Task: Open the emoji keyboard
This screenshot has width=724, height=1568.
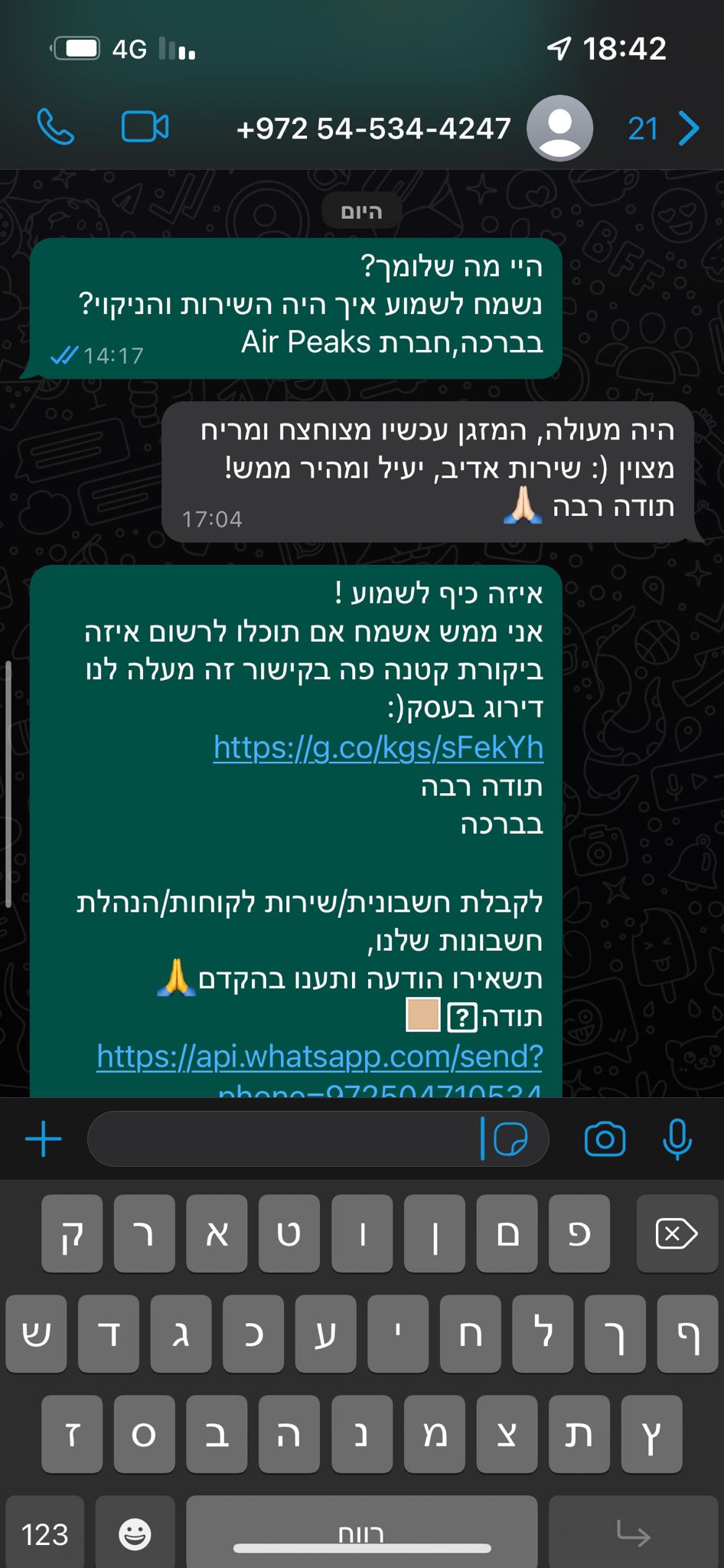Action: tap(135, 1534)
